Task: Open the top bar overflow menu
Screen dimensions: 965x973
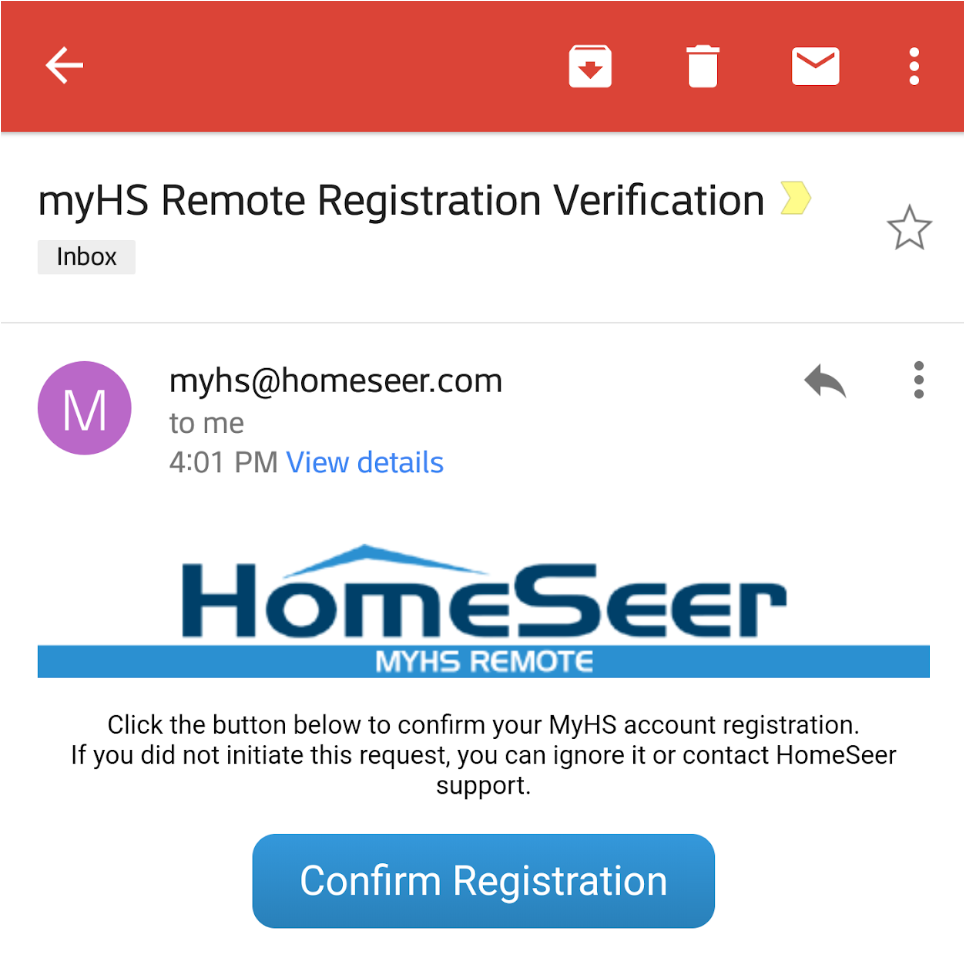Action: (x=914, y=67)
